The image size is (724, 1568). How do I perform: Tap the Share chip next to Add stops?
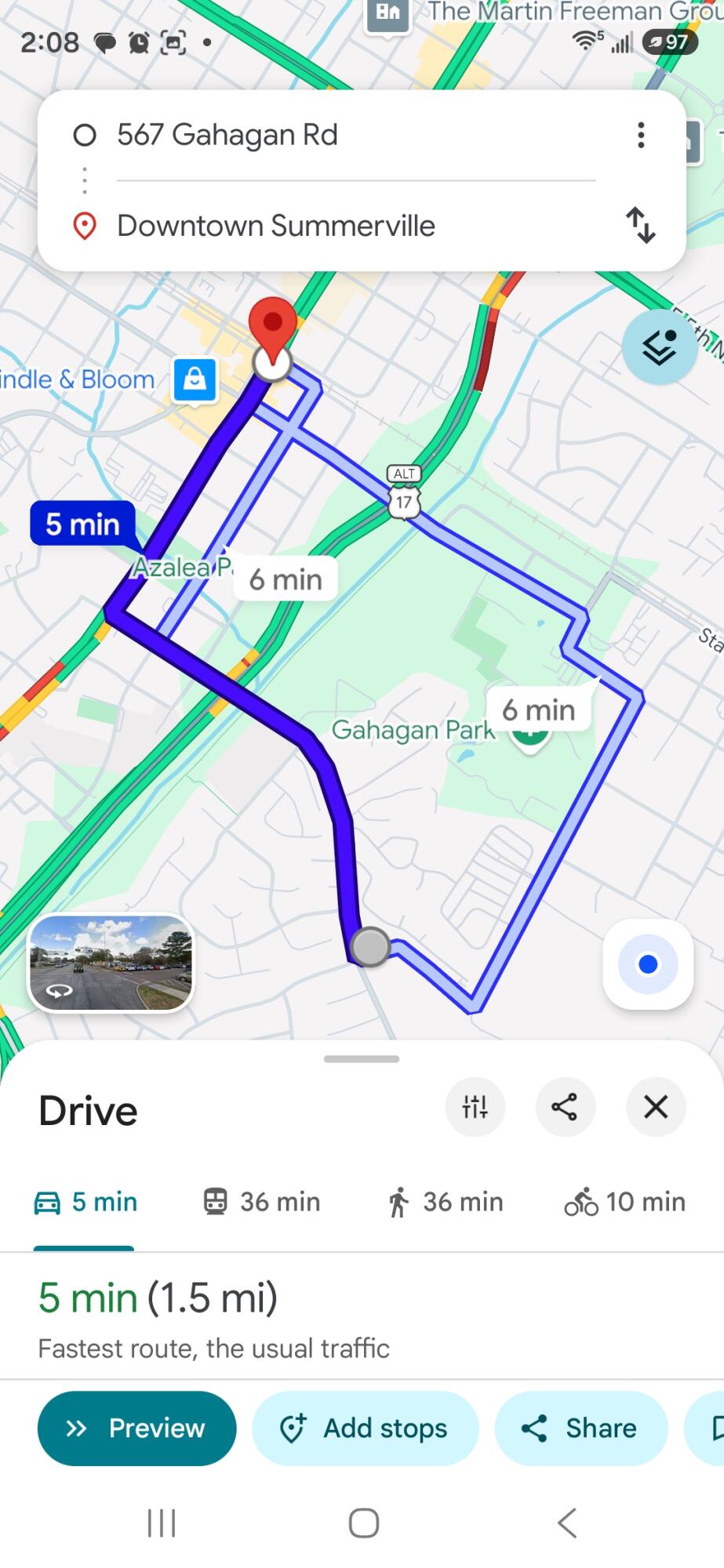[x=581, y=1428]
